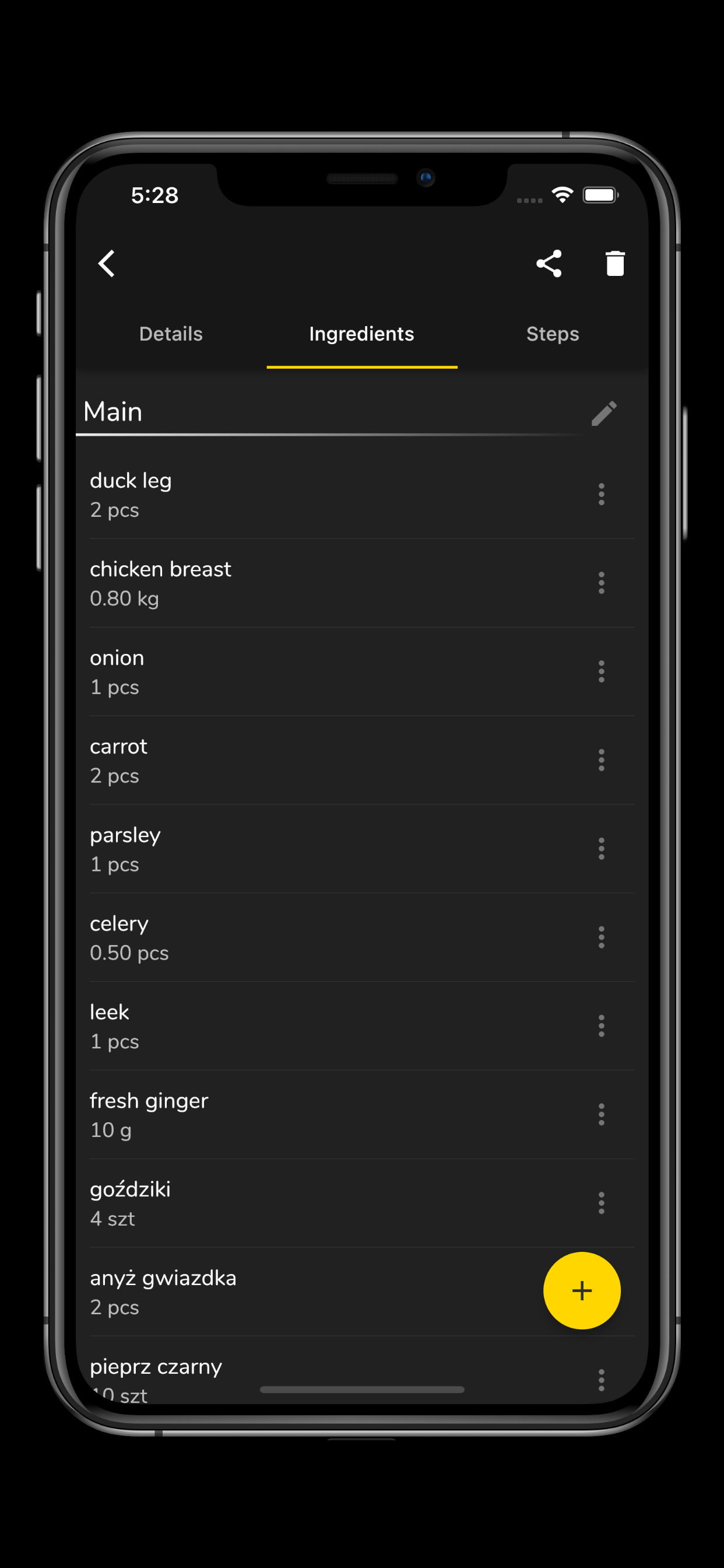
Task: Switch to the Steps tab
Action: coord(552,334)
